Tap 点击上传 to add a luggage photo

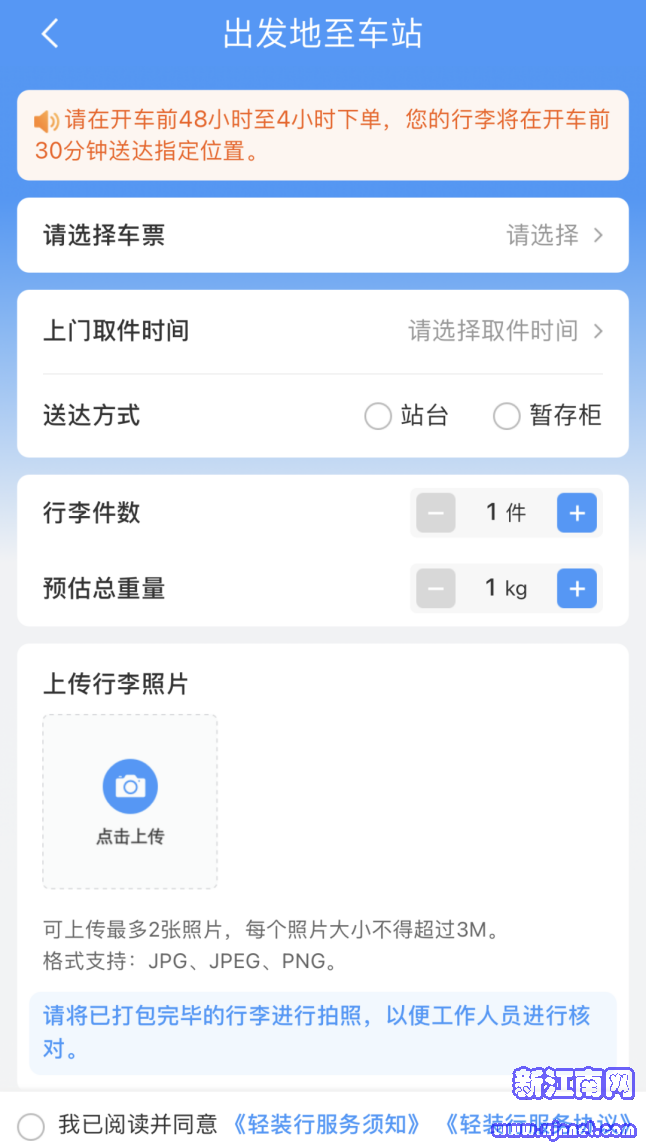click(x=130, y=801)
